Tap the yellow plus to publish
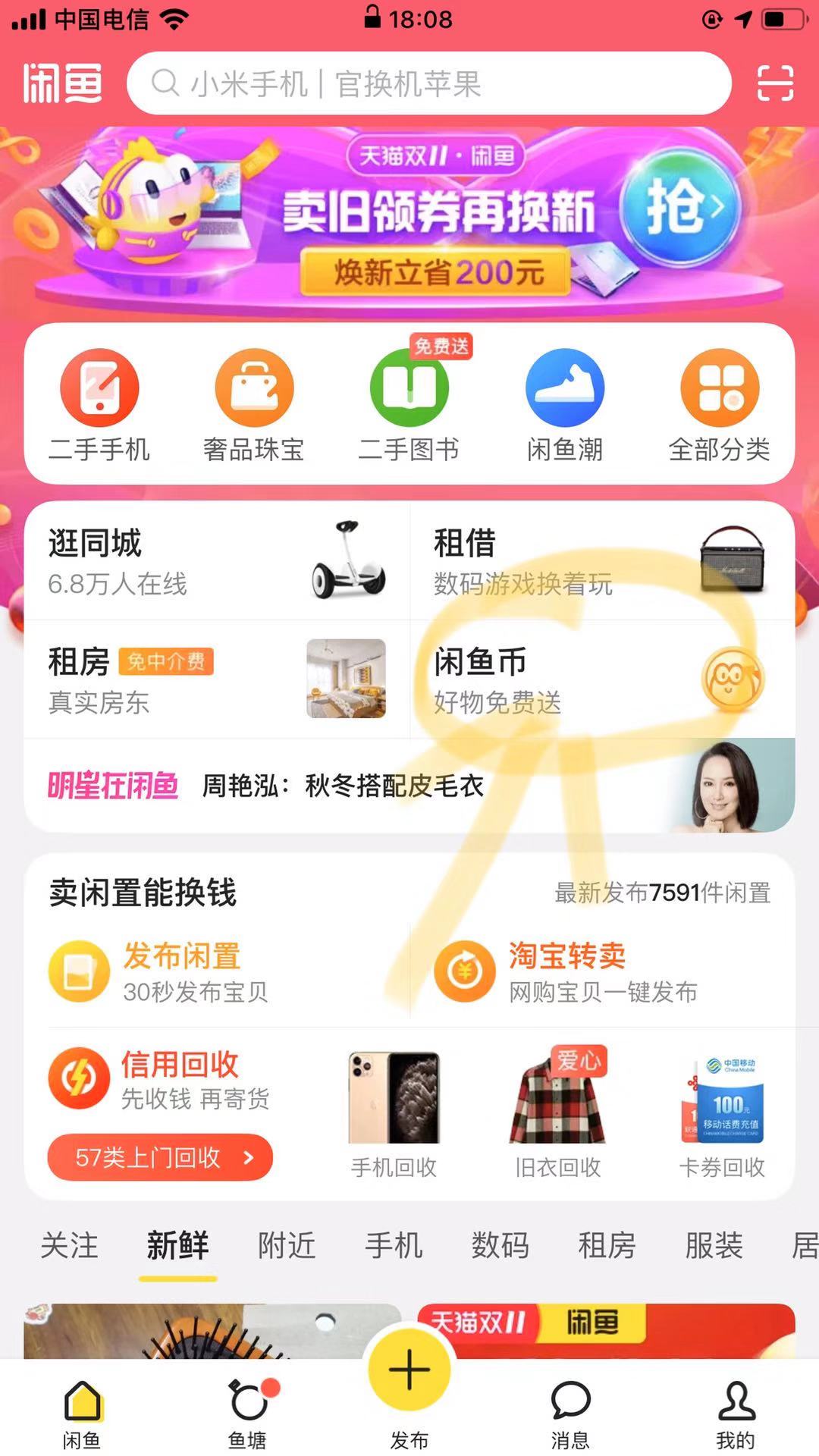The height and width of the screenshot is (1456, 819). click(409, 1369)
